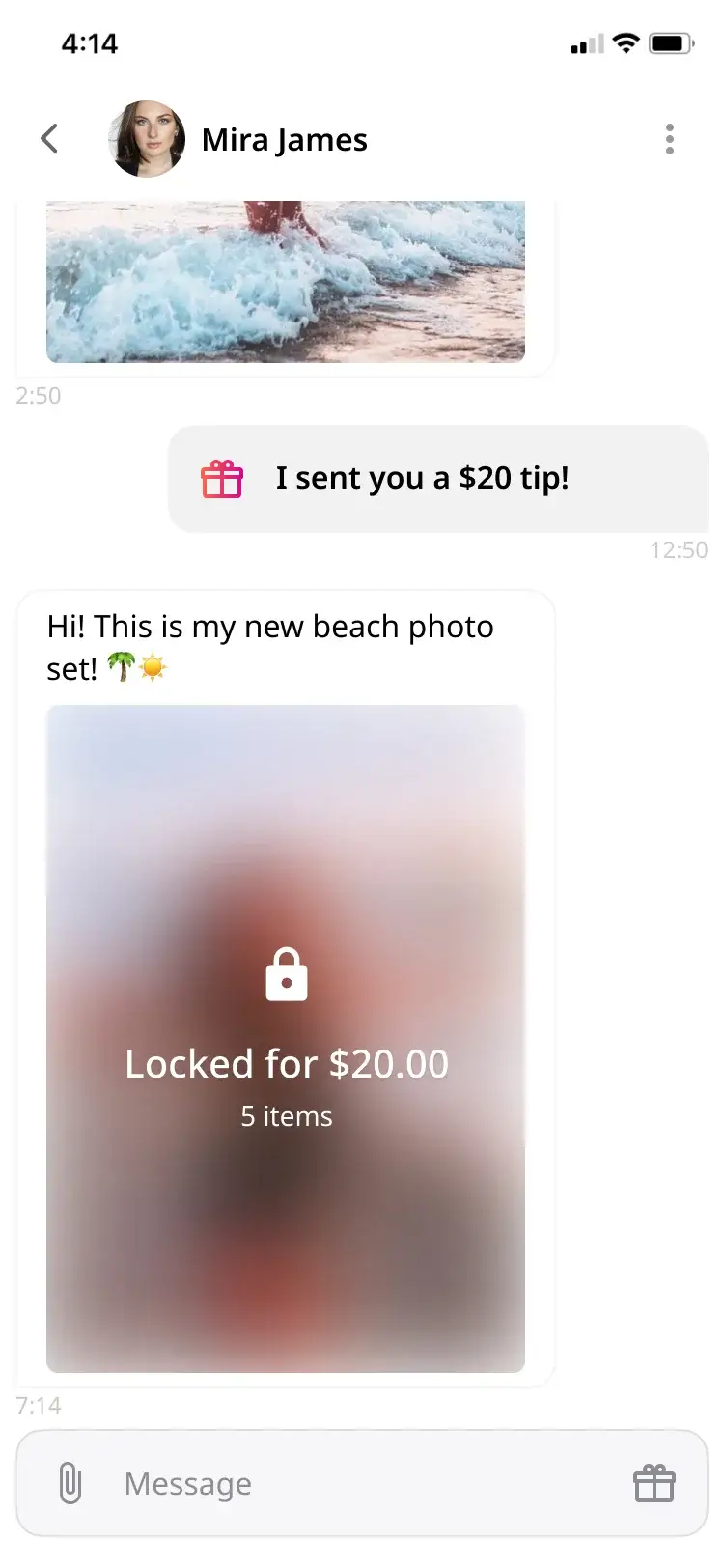Tap the paperclip attach icon
This screenshot has width=724, height=1568.
[x=70, y=1483]
